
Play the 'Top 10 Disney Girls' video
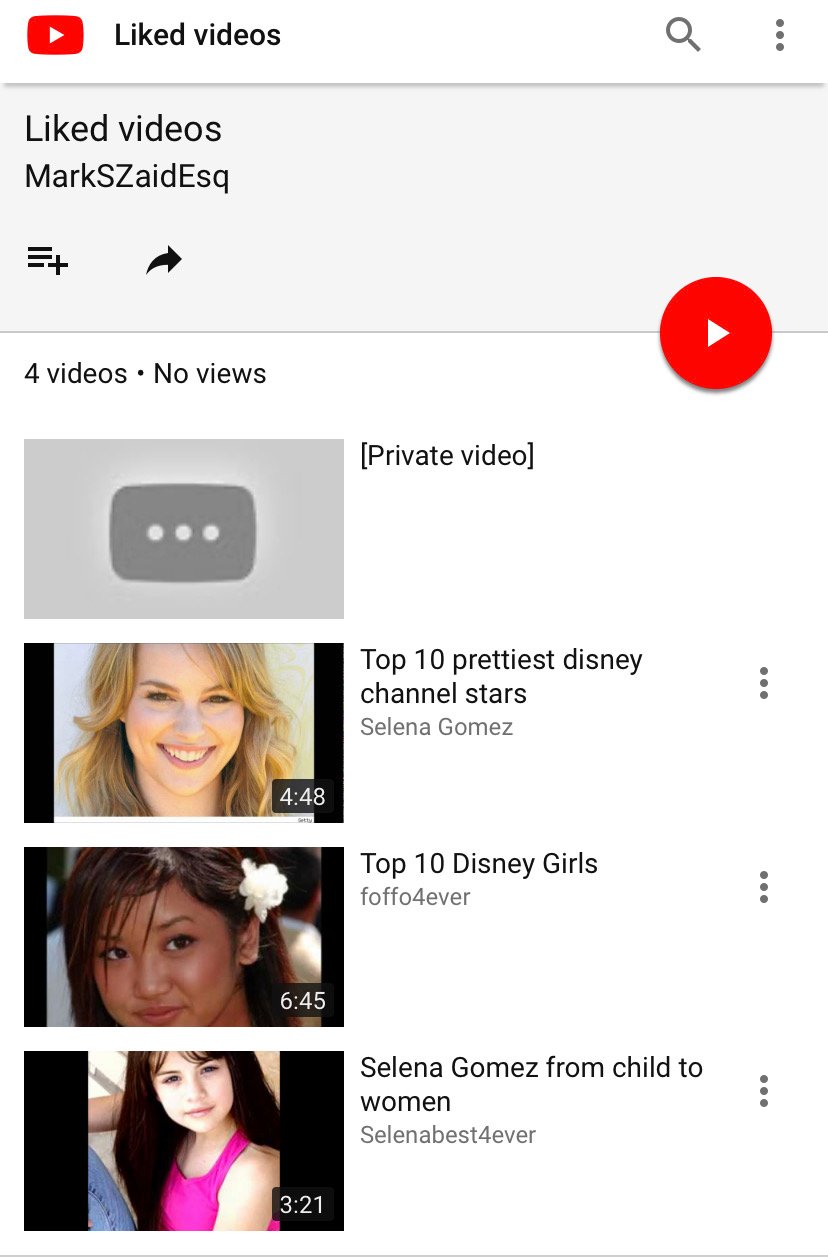(184, 937)
